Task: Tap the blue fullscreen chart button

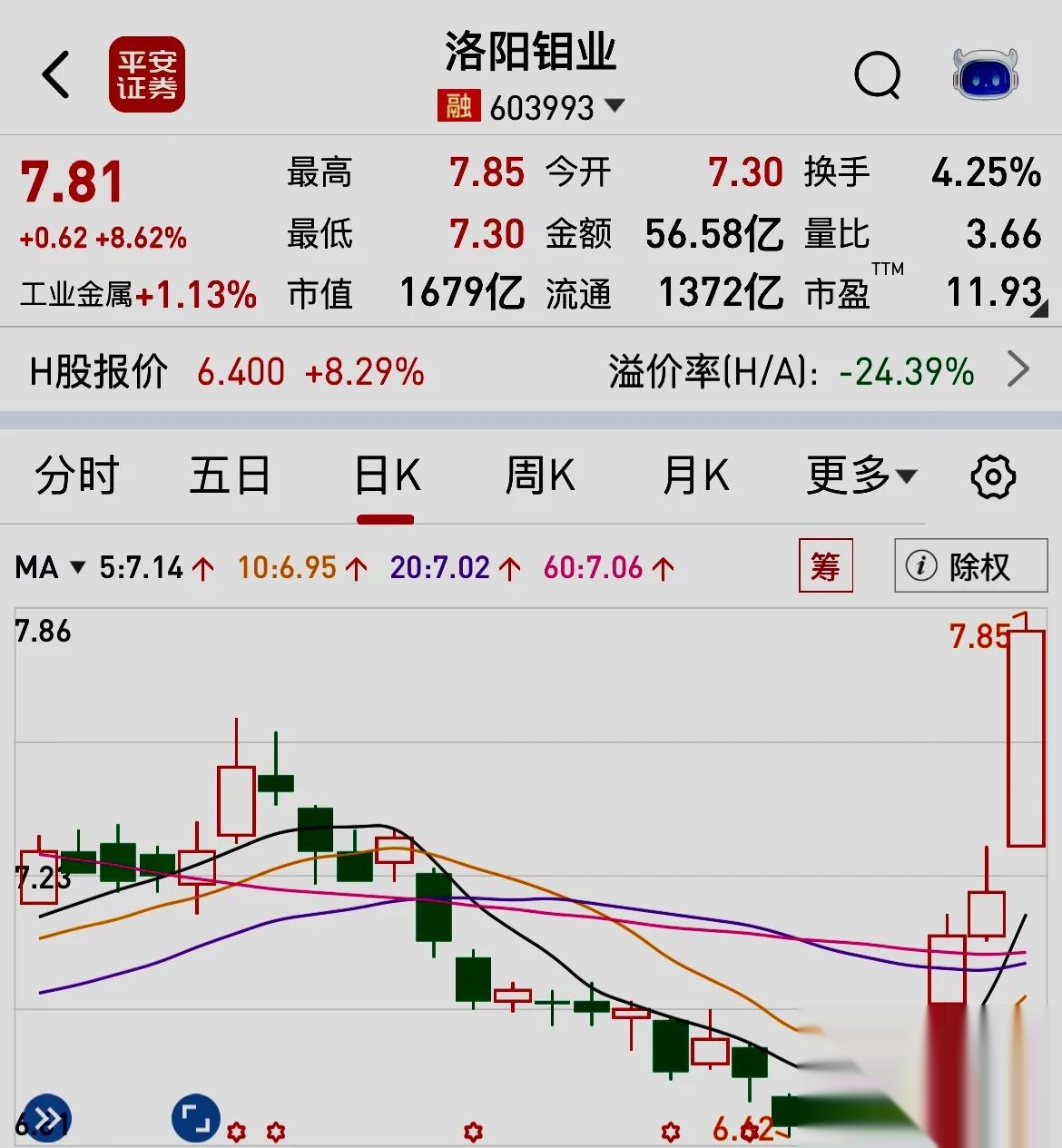Action: pyautogui.click(x=195, y=1117)
